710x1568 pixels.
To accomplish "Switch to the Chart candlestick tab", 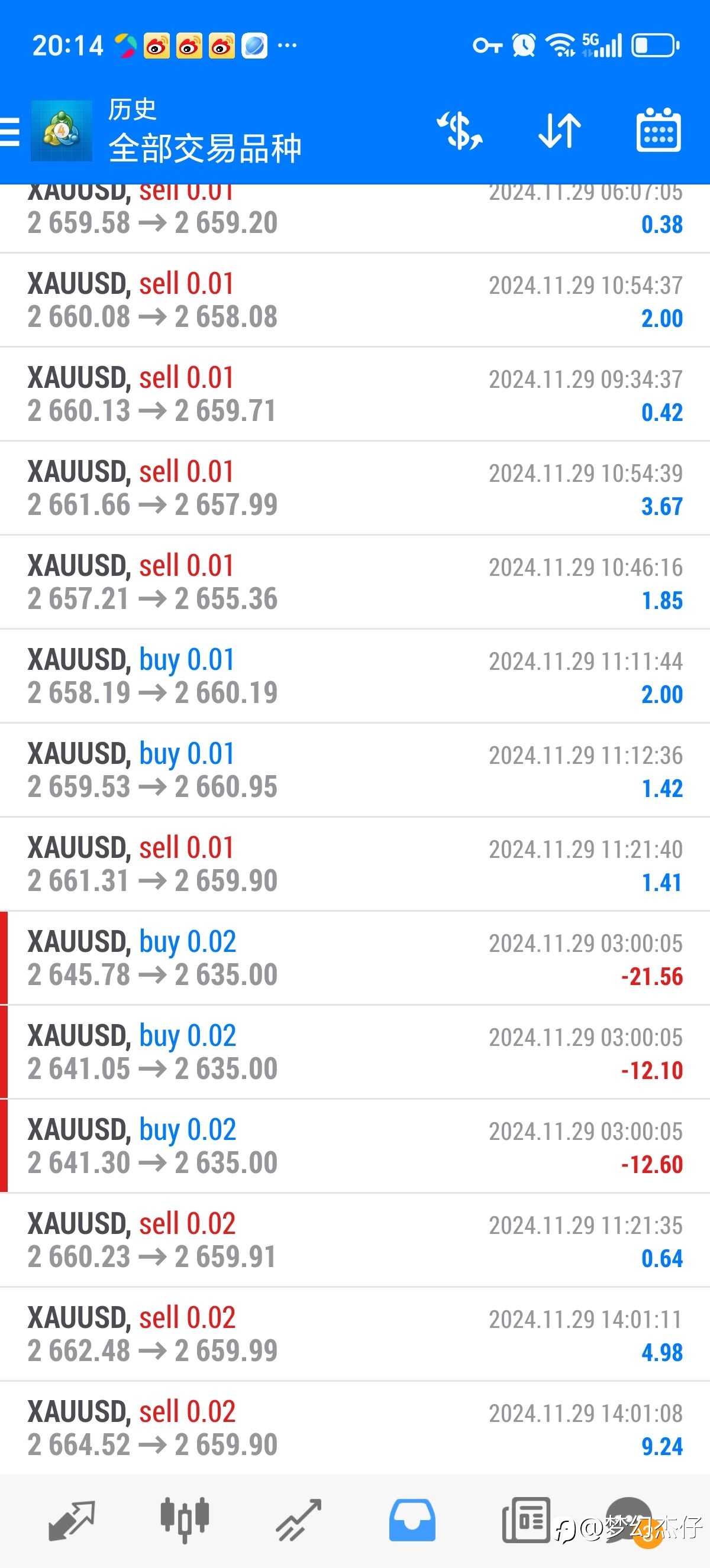I will tap(185, 1520).
